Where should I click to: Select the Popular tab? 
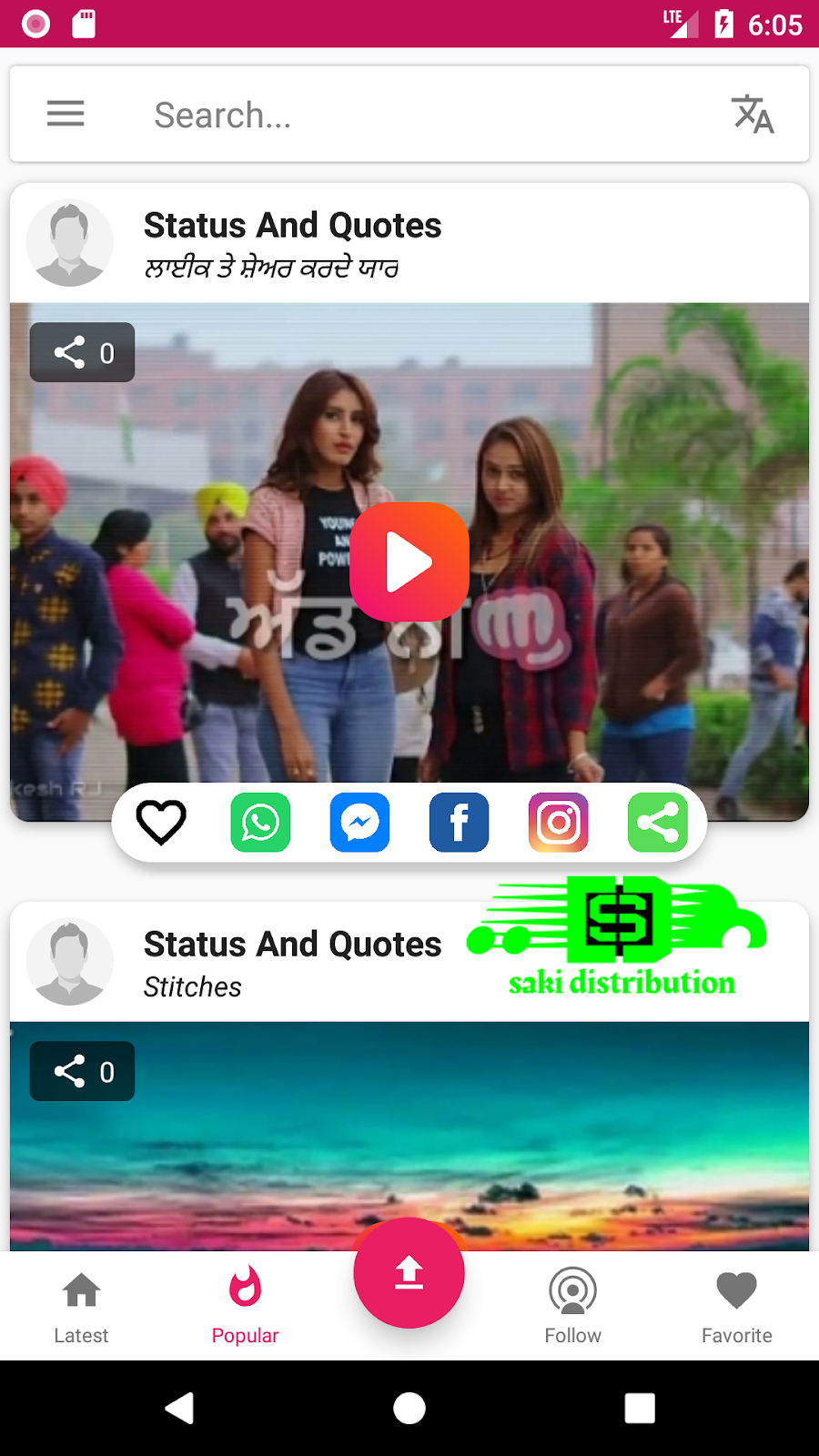pyautogui.click(x=245, y=1308)
